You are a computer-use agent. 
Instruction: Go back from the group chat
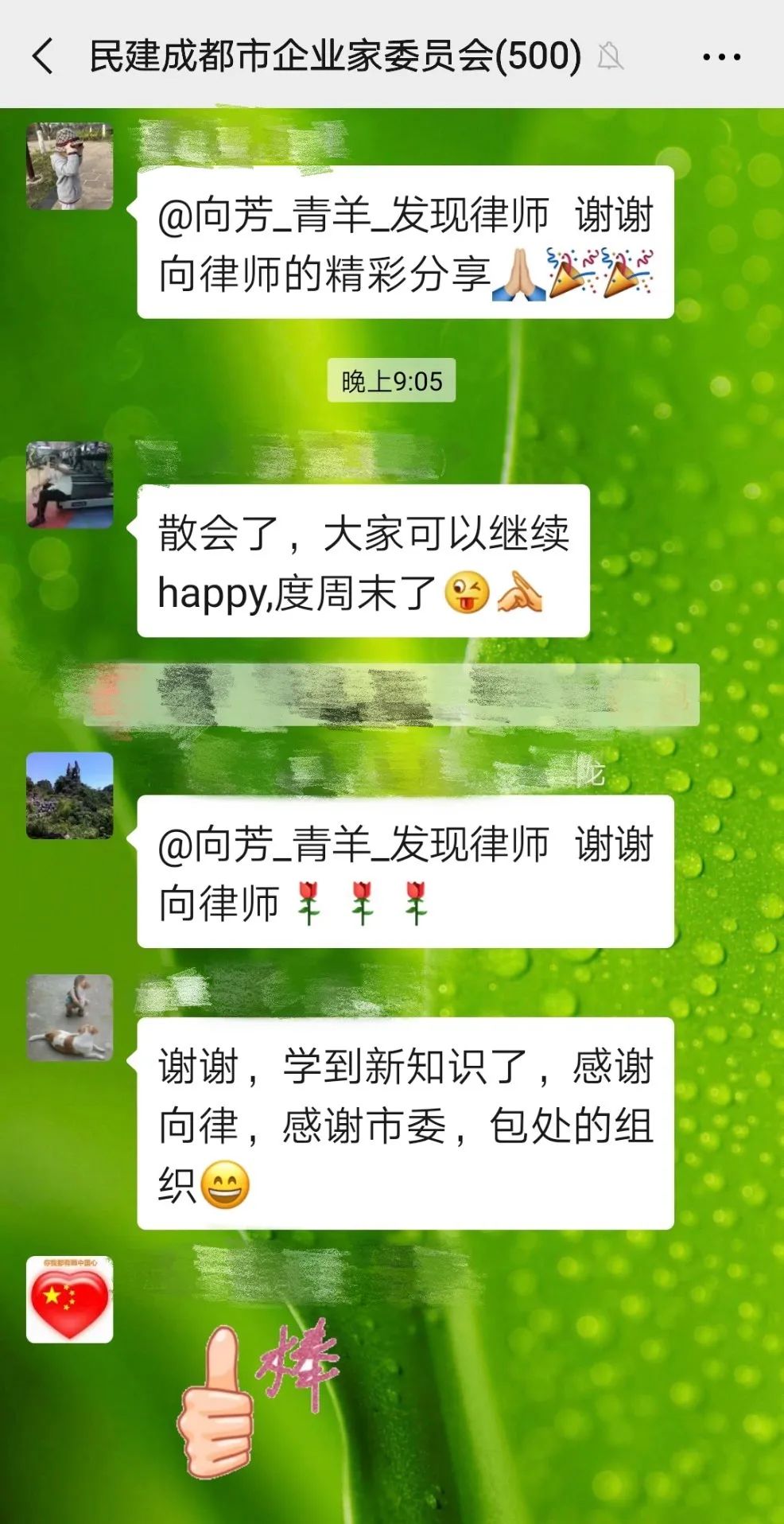pyautogui.click(x=44, y=56)
